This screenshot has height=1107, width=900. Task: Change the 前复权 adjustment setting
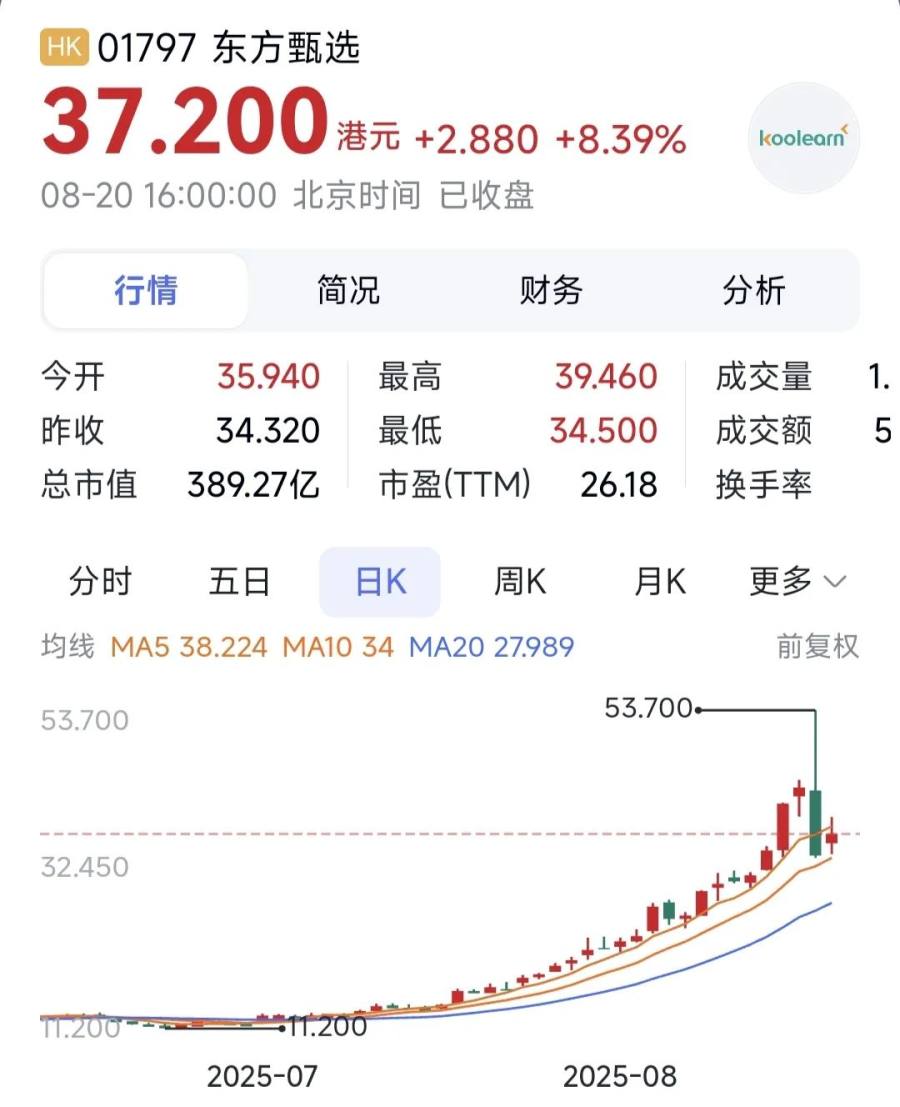point(817,647)
